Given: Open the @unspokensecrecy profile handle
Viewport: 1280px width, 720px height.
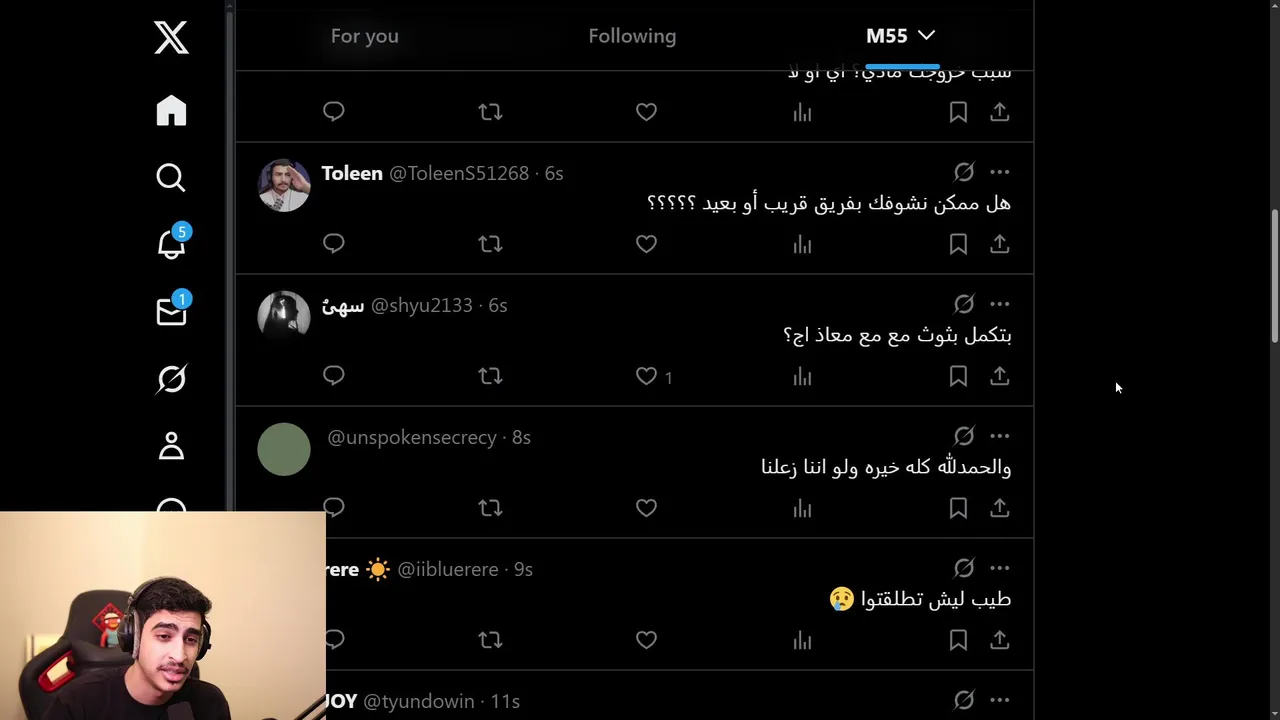Looking at the screenshot, I should click(x=412, y=437).
